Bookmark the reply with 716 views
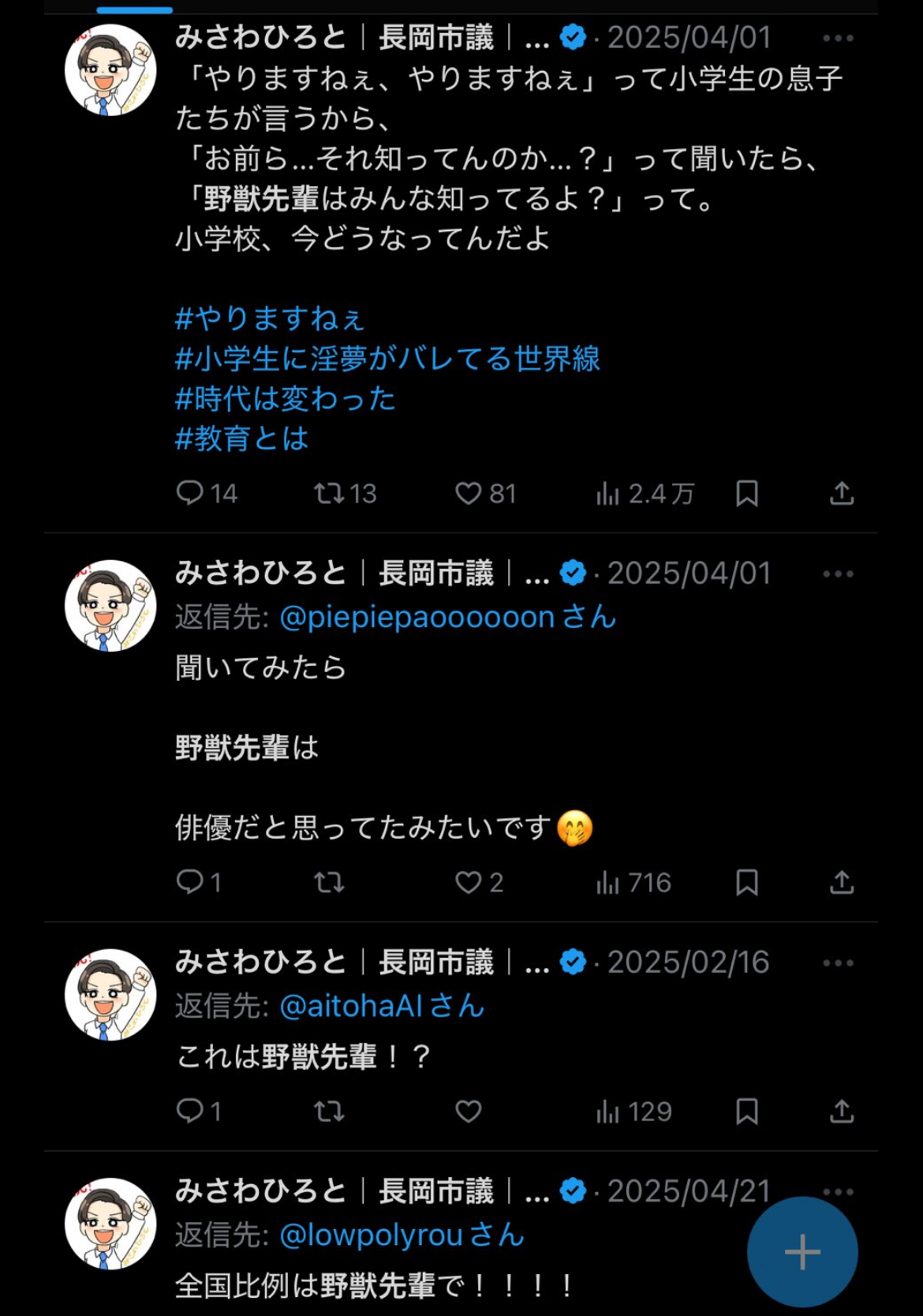Viewport: 923px width, 1316px height. point(746,882)
